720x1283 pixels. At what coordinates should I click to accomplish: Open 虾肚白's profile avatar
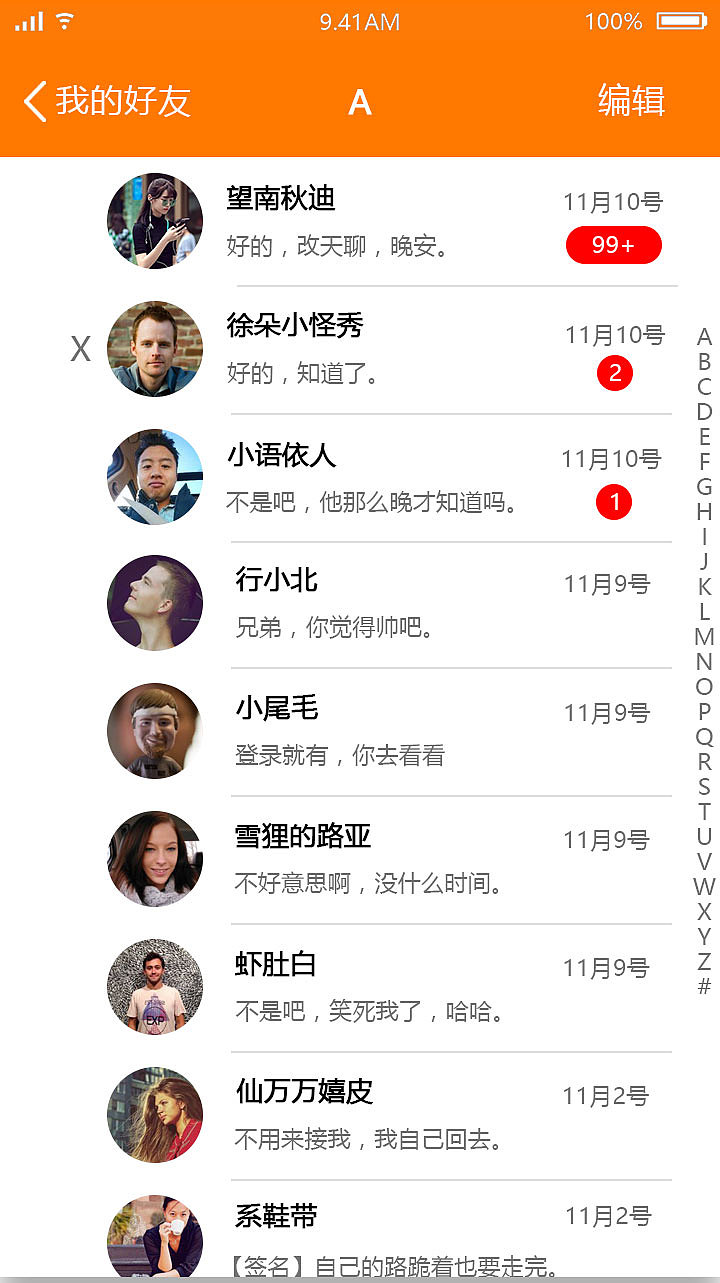pos(154,986)
